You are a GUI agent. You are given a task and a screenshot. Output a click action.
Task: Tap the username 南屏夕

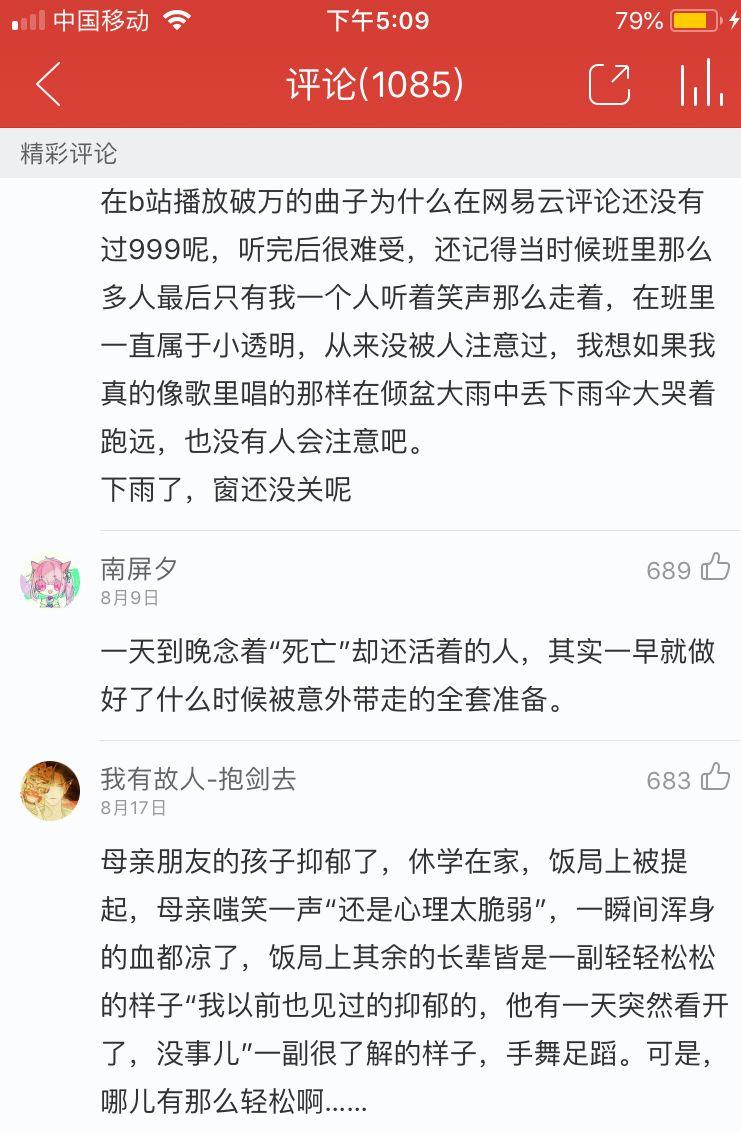click(x=139, y=568)
